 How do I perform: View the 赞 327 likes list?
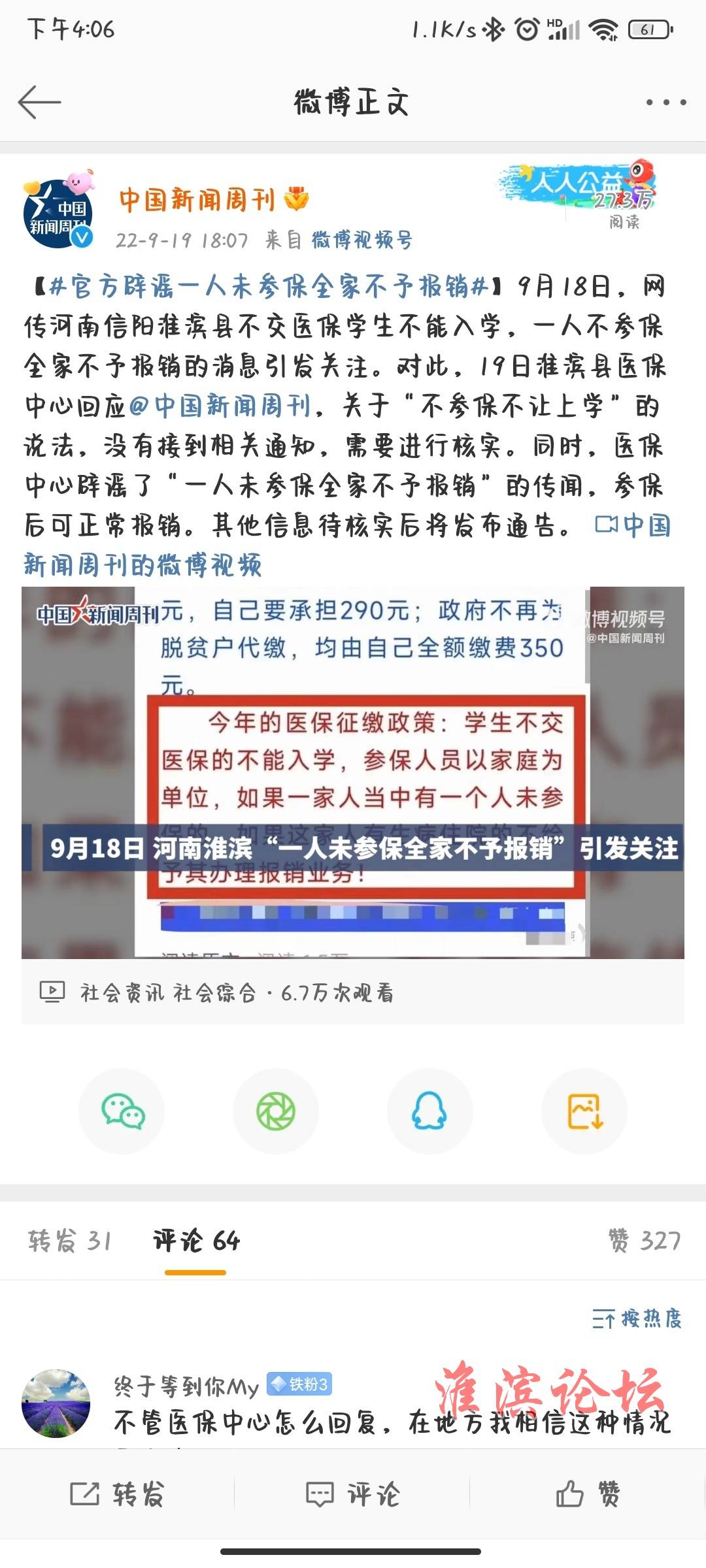coord(644,1240)
